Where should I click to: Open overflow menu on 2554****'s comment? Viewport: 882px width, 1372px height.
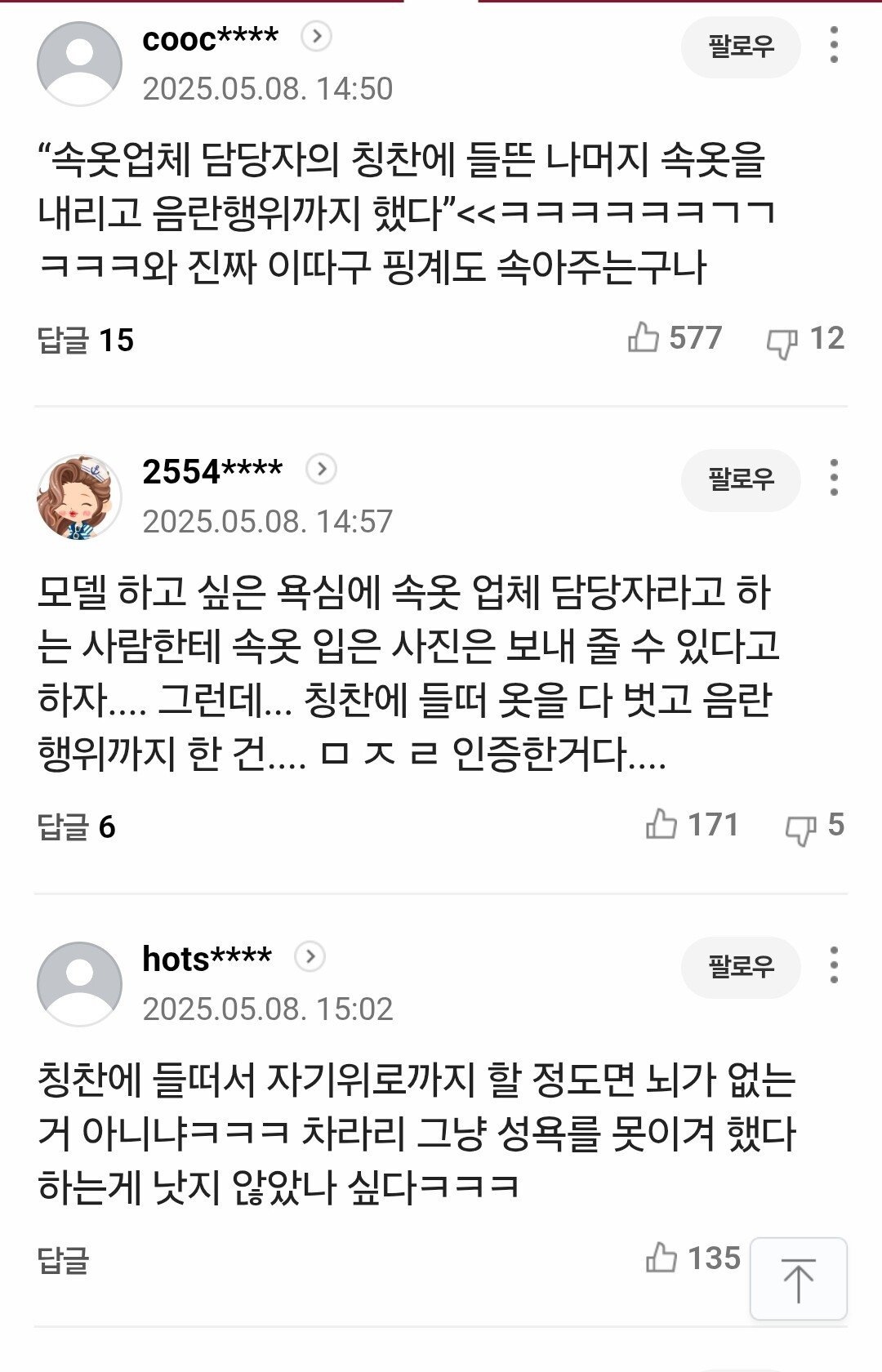click(833, 478)
